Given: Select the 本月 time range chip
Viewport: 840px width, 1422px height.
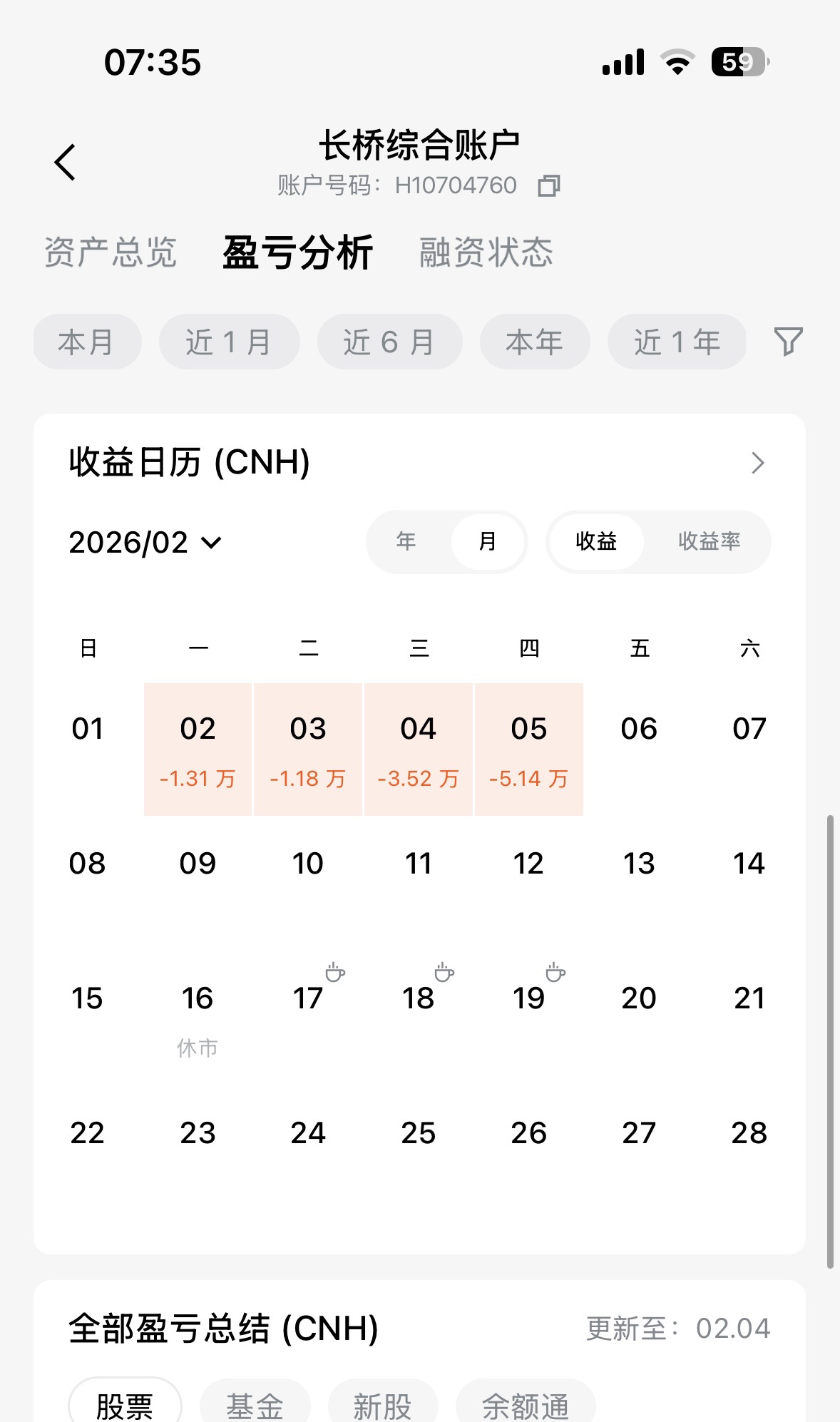Looking at the screenshot, I should 87,342.
